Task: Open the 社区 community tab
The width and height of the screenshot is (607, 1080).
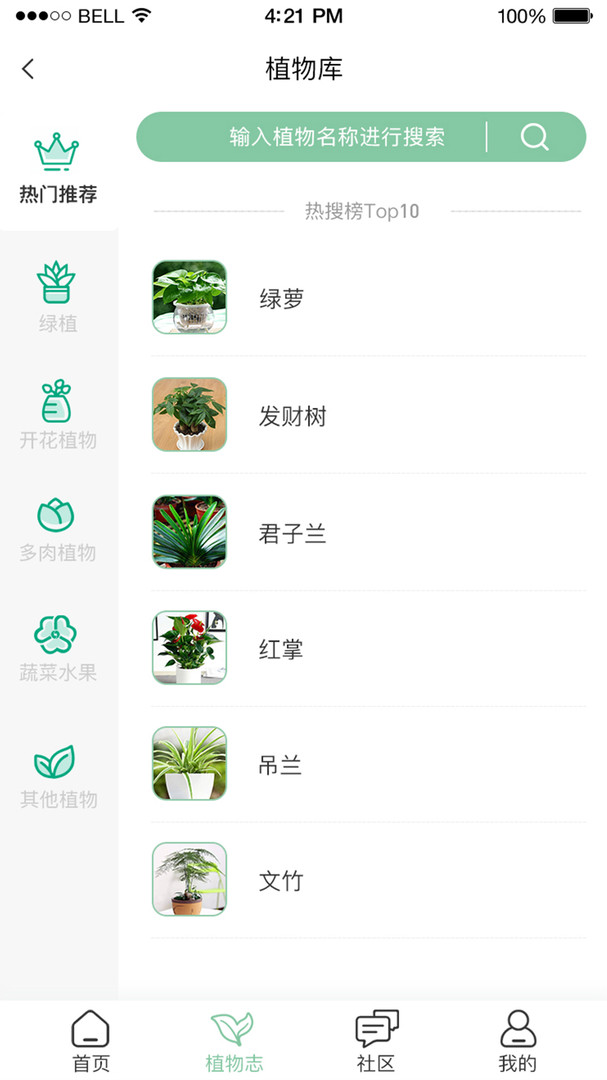Action: pyautogui.click(x=376, y=1041)
